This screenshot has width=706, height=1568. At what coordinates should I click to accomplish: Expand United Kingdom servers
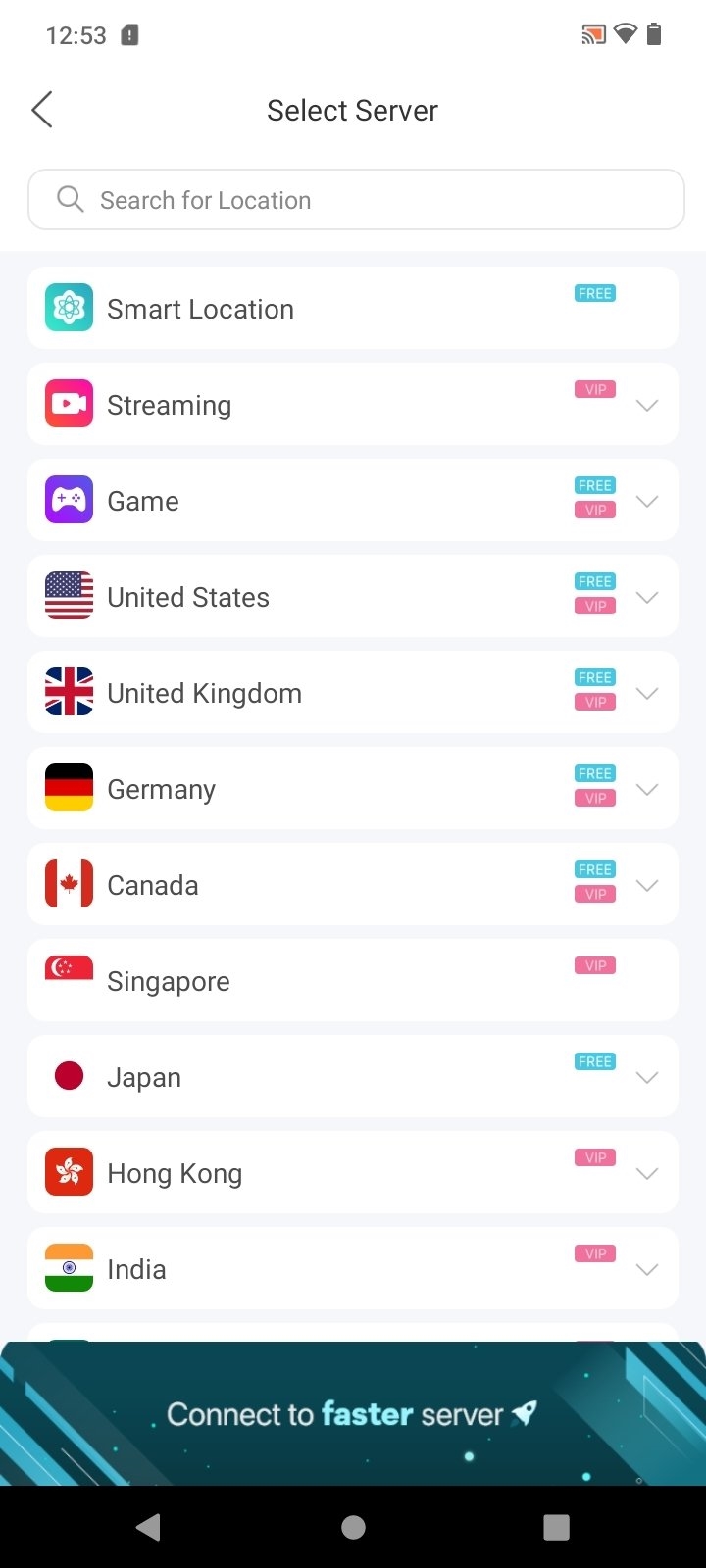point(646,693)
